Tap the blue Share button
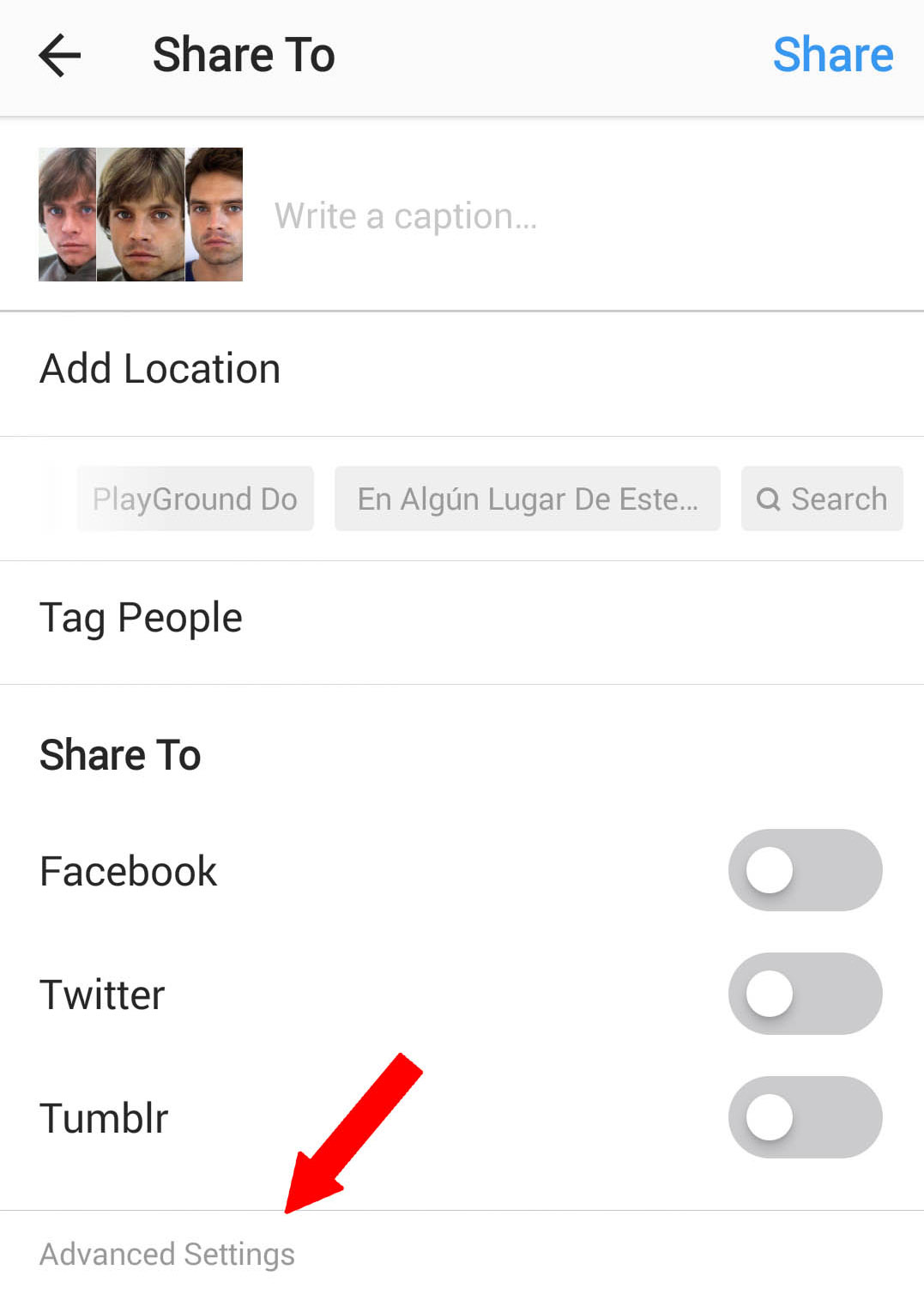Screen dimensions: 924x1312 tap(833, 55)
